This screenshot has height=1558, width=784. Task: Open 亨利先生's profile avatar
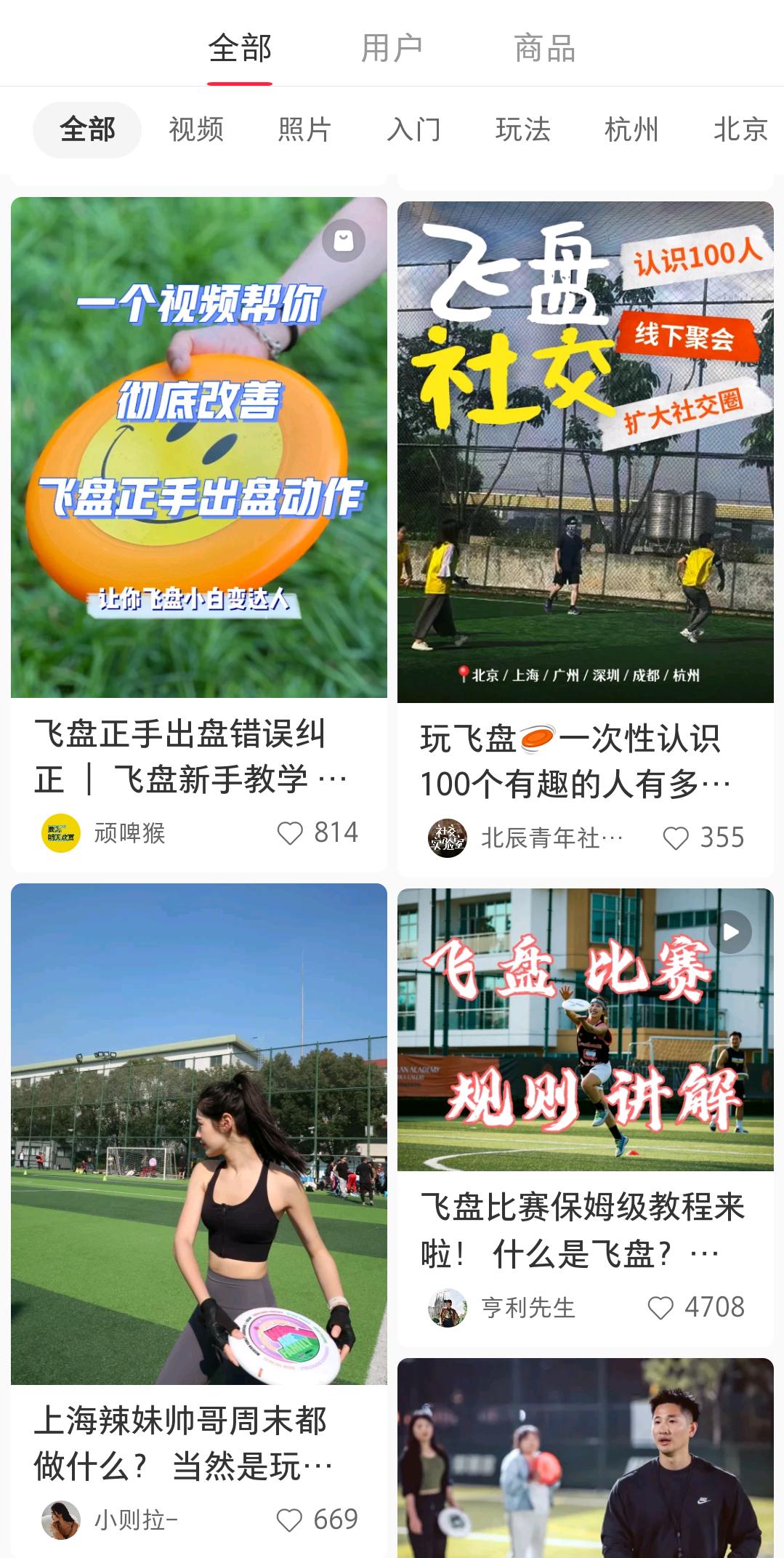(x=448, y=1305)
